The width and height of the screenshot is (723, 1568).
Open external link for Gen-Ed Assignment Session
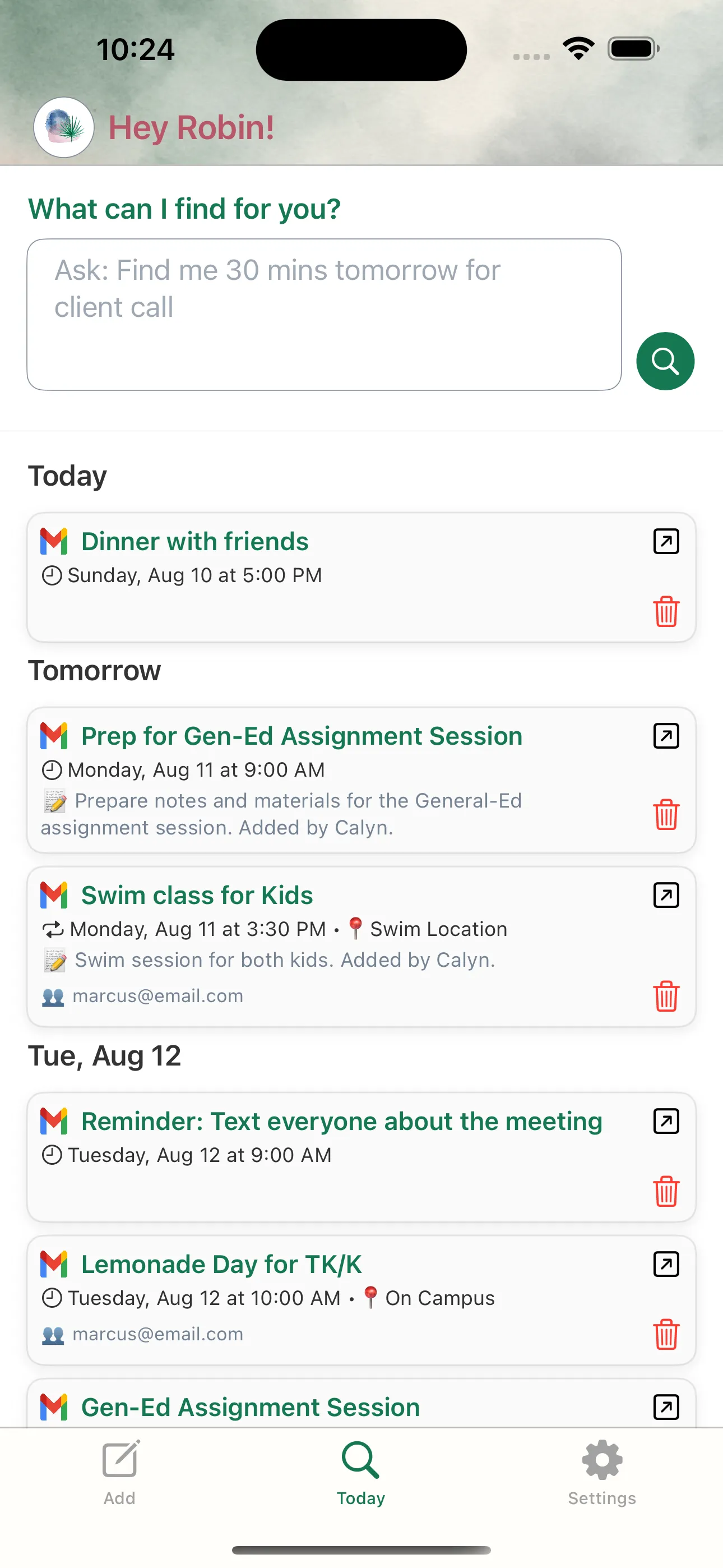point(666,1407)
